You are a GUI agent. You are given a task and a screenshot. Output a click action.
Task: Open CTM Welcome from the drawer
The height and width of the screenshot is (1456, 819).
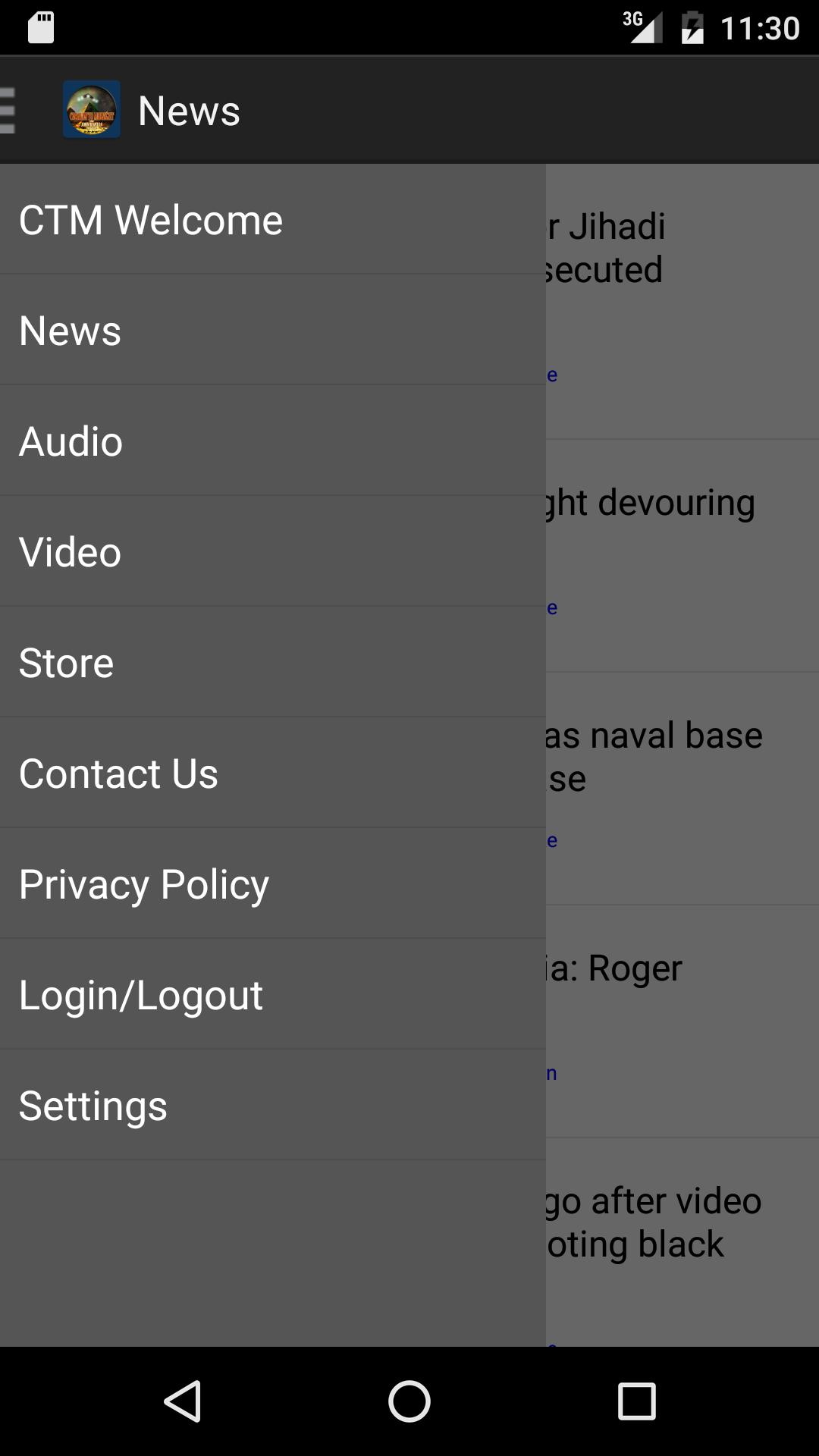pyautogui.click(x=272, y=220)
